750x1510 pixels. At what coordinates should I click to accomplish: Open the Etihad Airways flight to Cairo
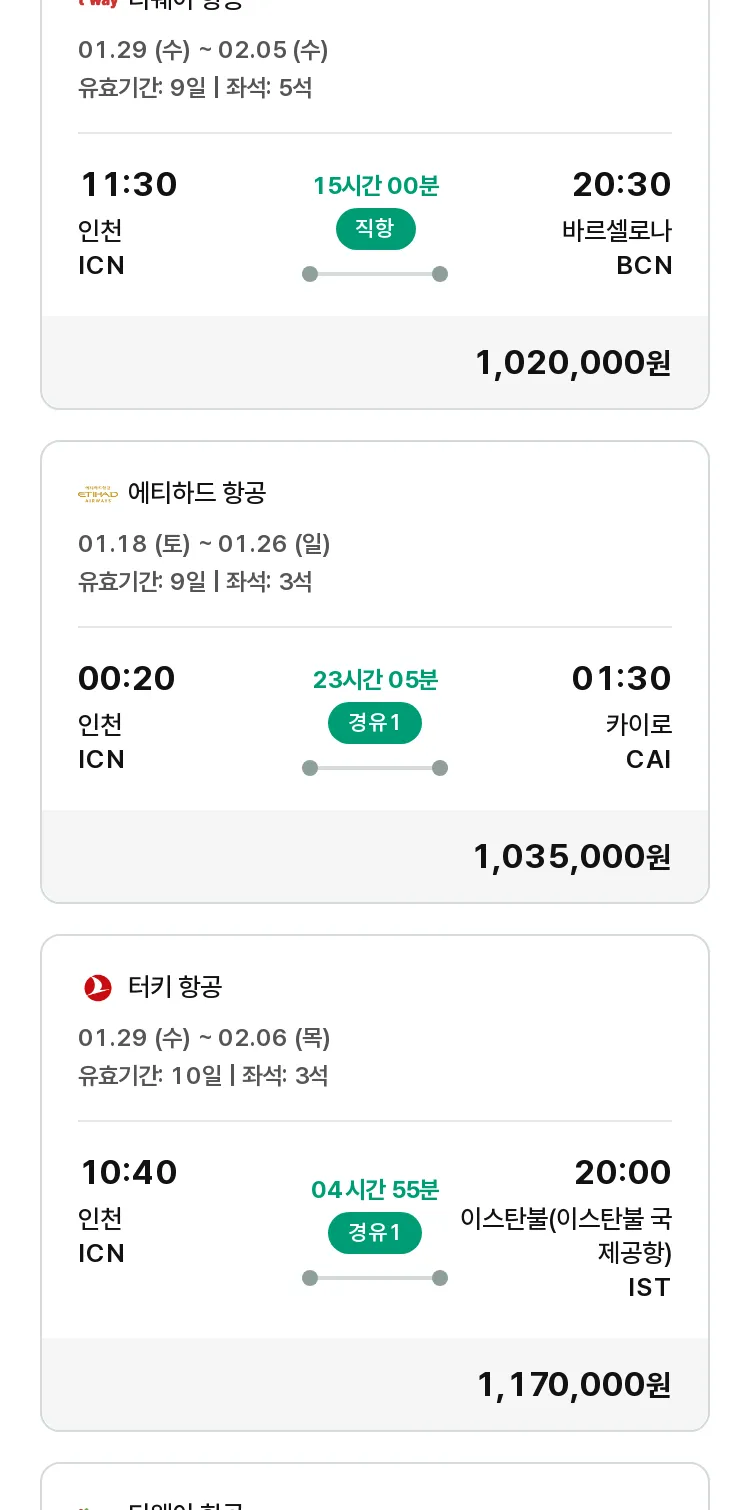(x=375, y=672)
